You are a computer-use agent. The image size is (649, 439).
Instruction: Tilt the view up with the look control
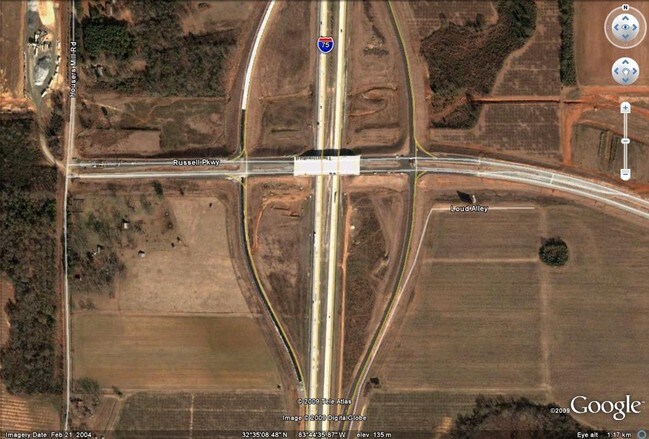624,18
